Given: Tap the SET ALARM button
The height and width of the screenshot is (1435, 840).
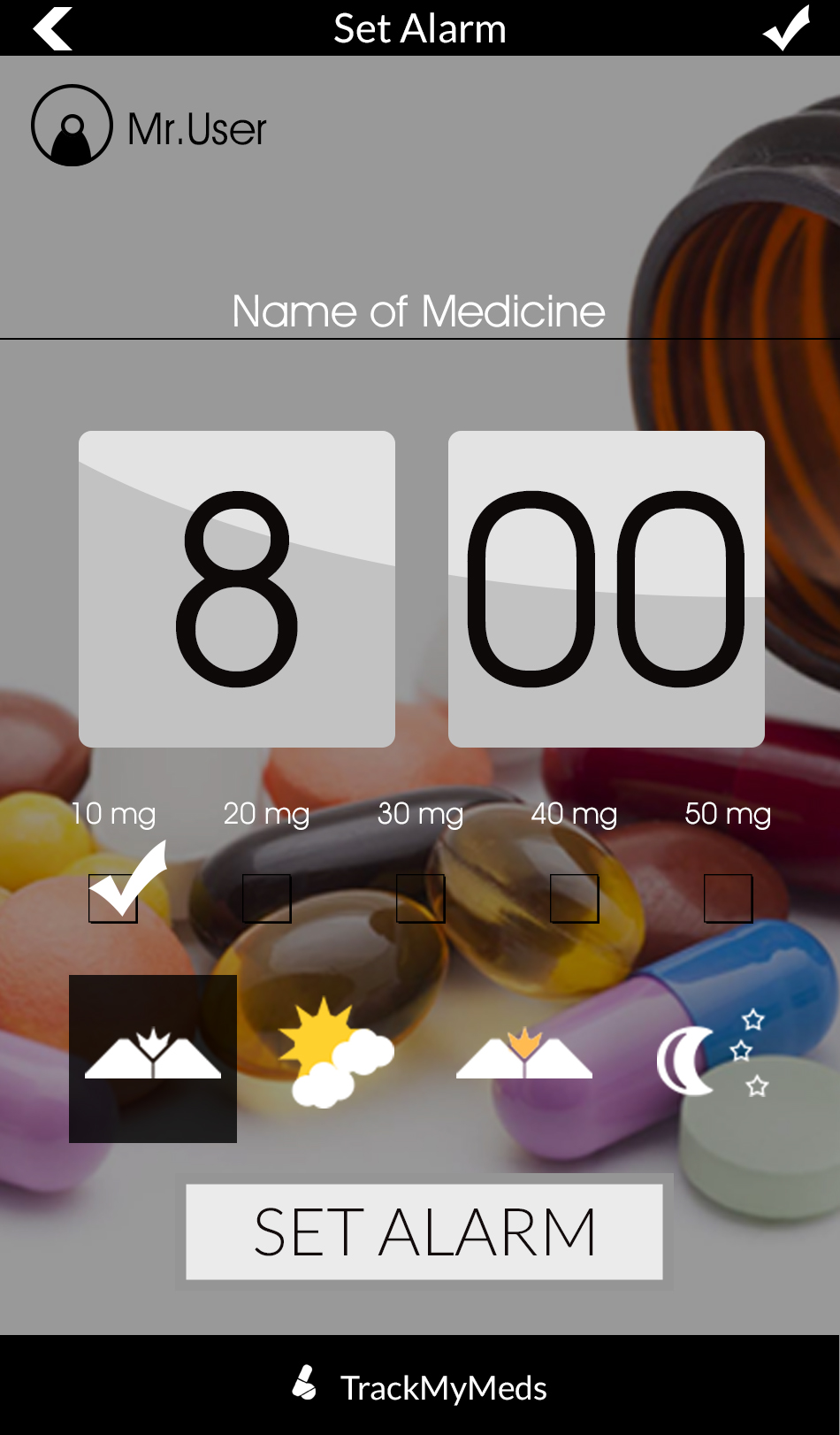Looking at the screenshot, I should click(x=424, y=1232).
